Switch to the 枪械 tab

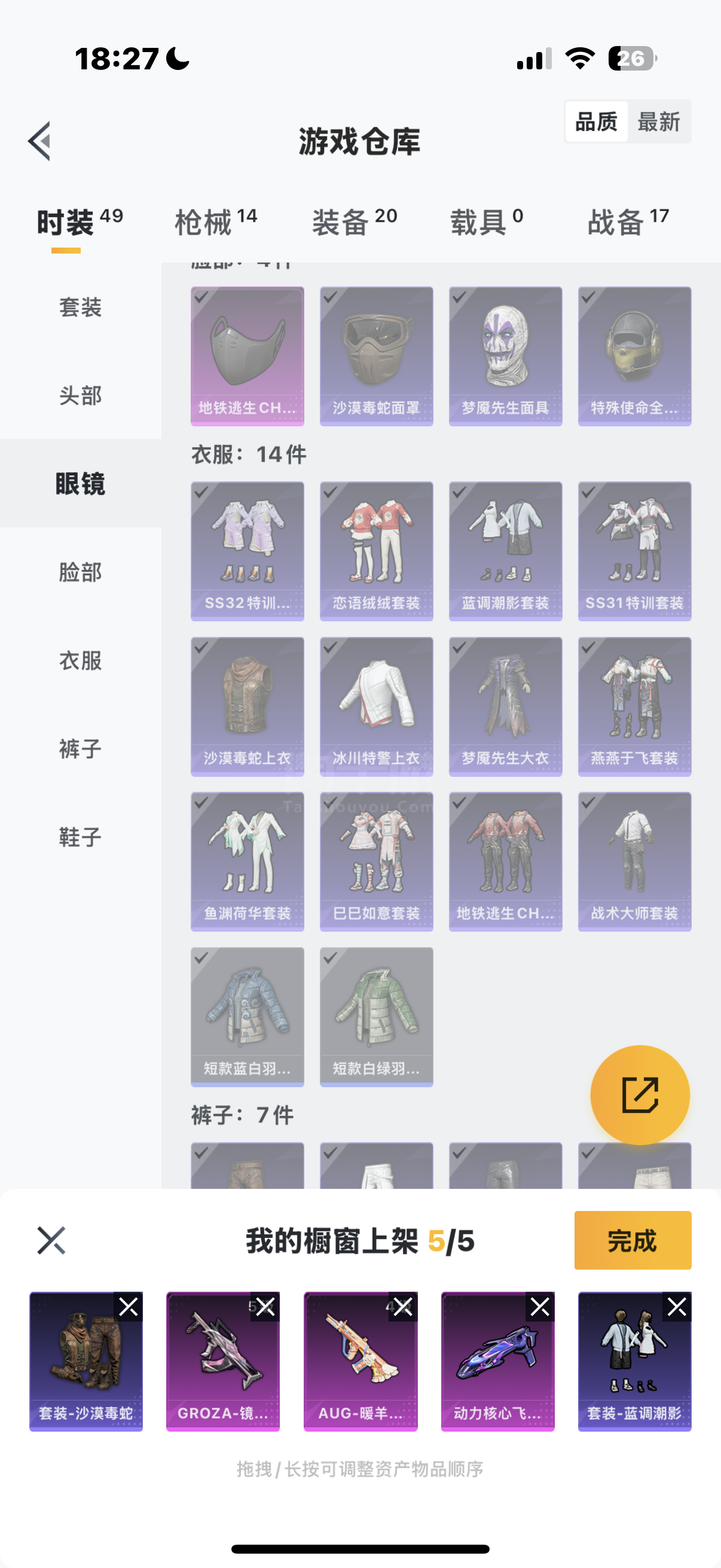click(216, 221)
